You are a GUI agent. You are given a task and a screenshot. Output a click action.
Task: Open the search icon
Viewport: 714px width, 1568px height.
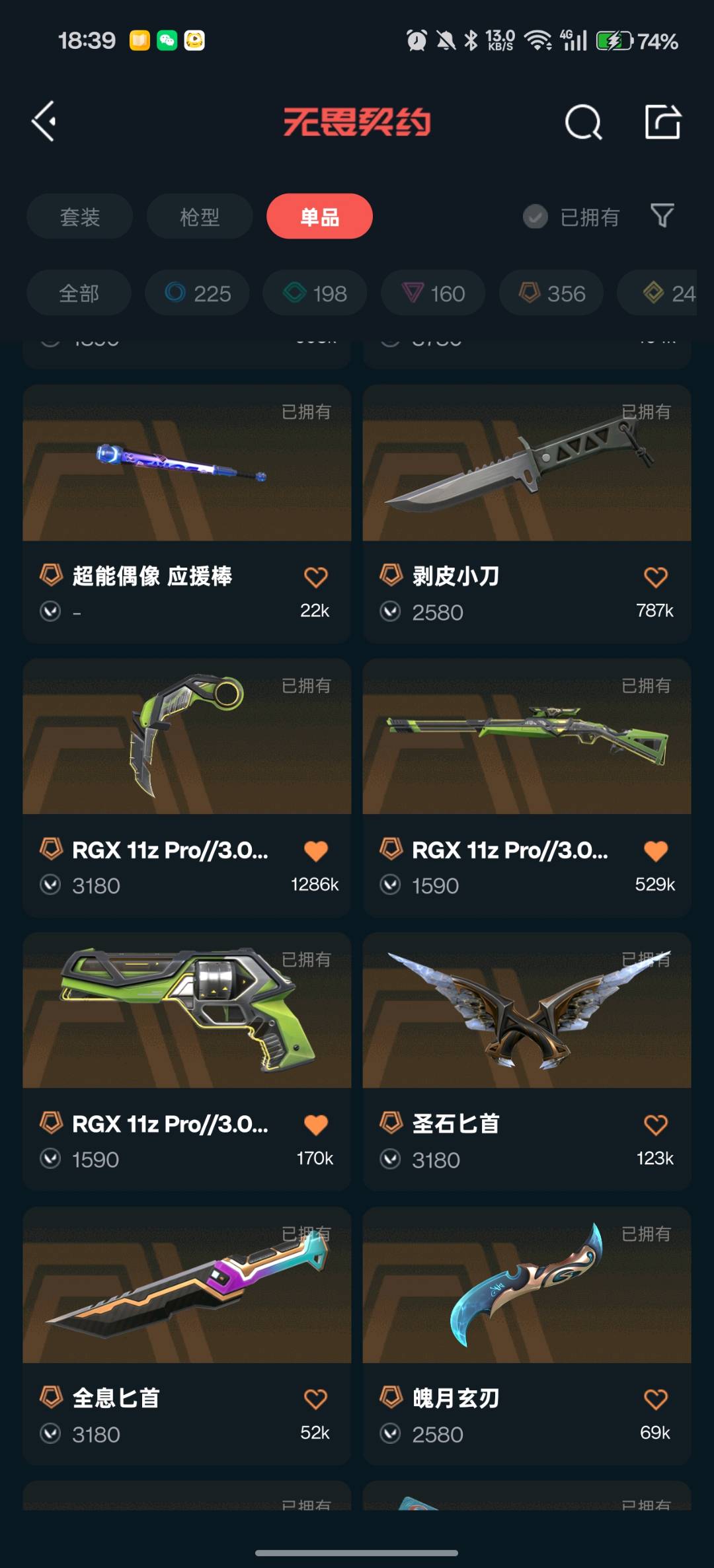point(583,122)
